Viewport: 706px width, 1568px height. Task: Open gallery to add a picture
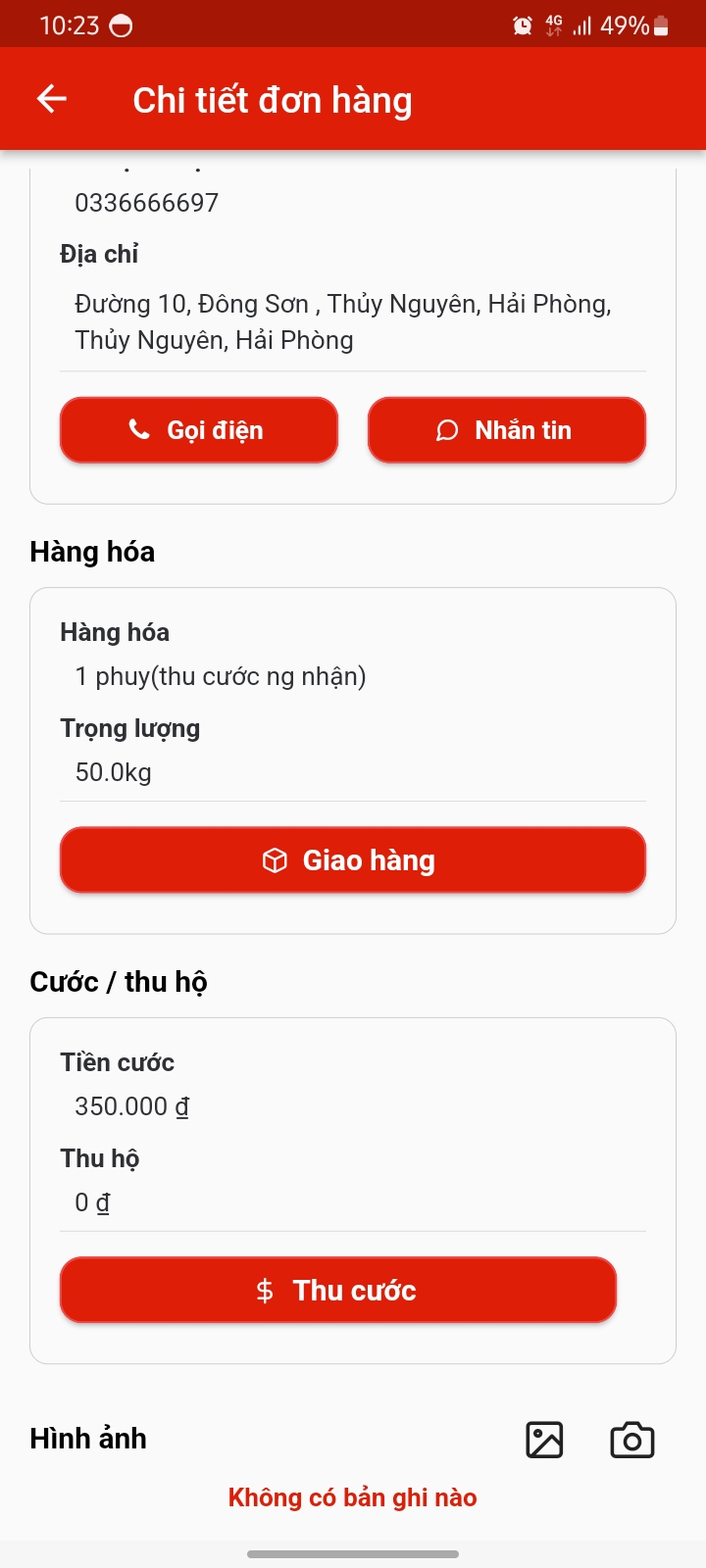point(544,1440)
